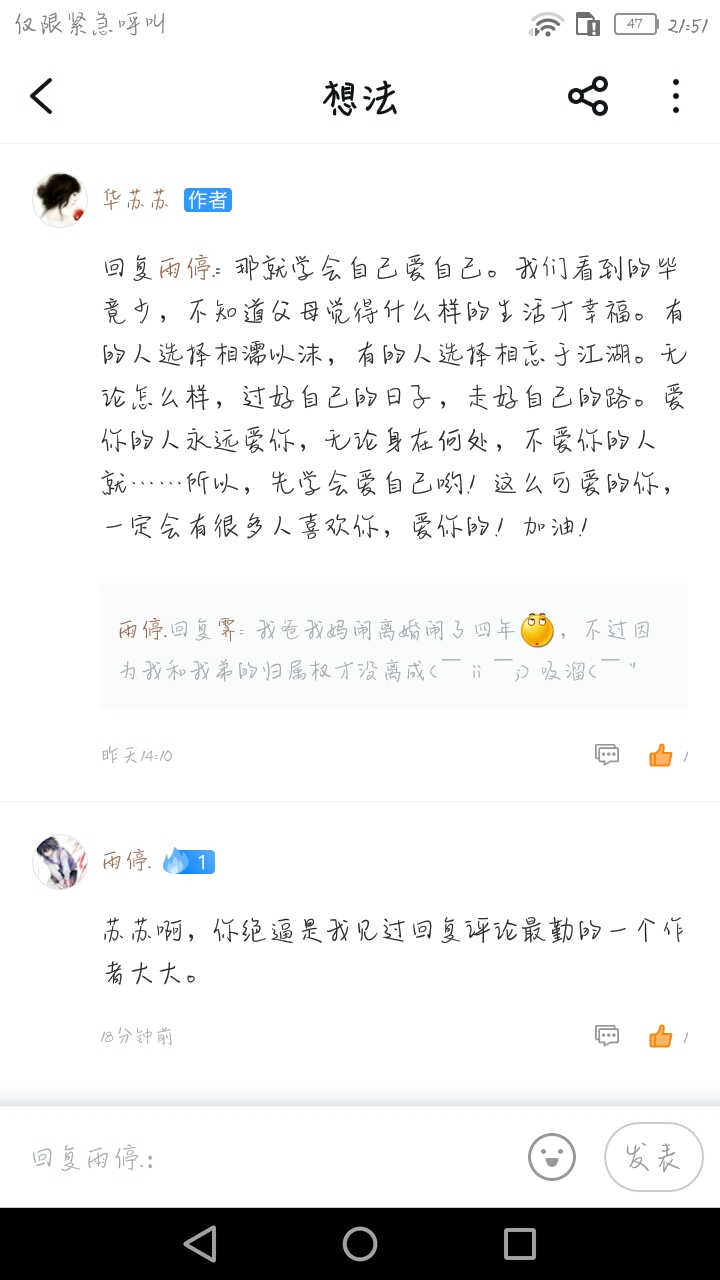Screen dimensions: 720x1280
Task: Tap the system home button
Action: 360,1244
